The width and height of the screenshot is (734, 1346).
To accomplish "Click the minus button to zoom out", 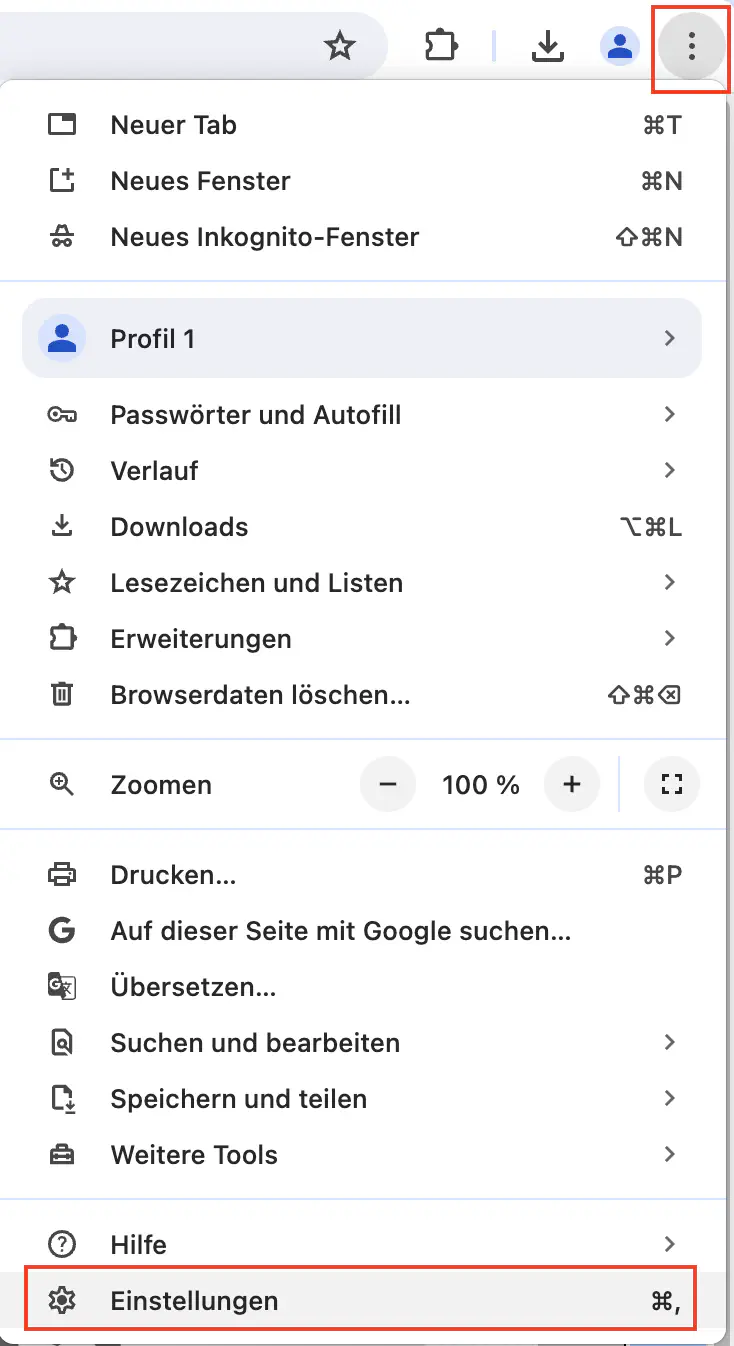I will [388, 784].
